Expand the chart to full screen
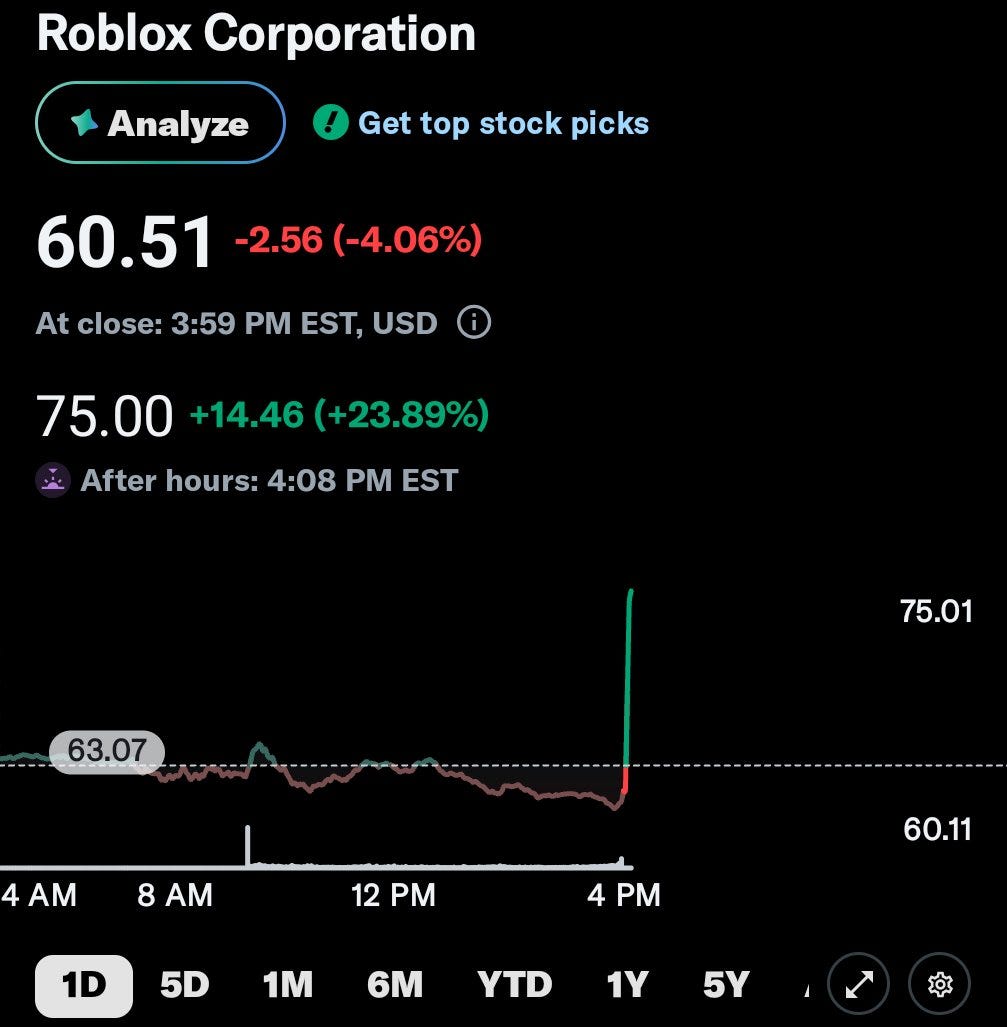The image size is (1007, 1027). pyautogui.click(x=859, y=985)
